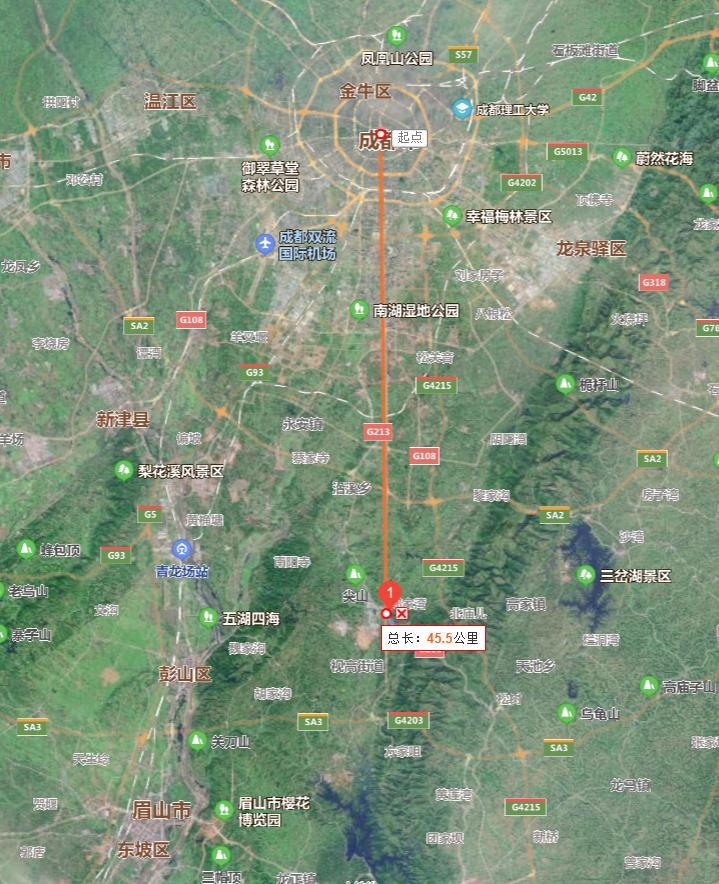Viewport: 719px width, 884px height.
Task: Tap the red marker numbered 1
Action: [x=390, y=592]
